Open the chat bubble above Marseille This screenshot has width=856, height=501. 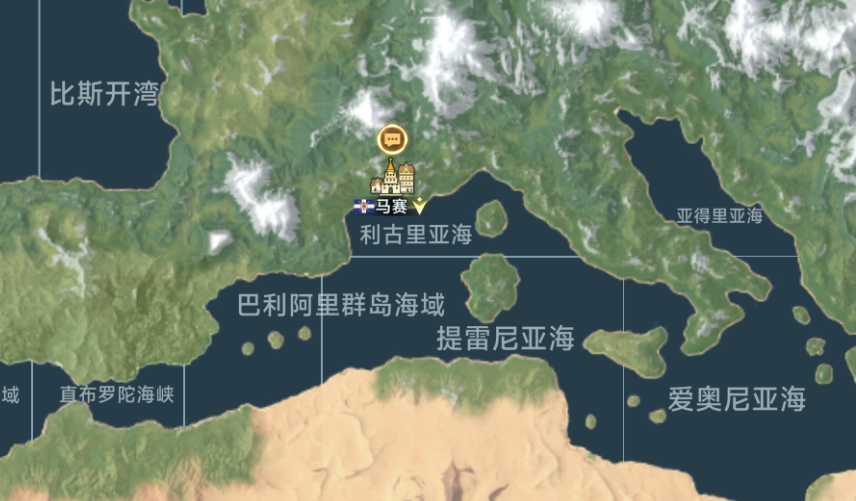[392, 139]
